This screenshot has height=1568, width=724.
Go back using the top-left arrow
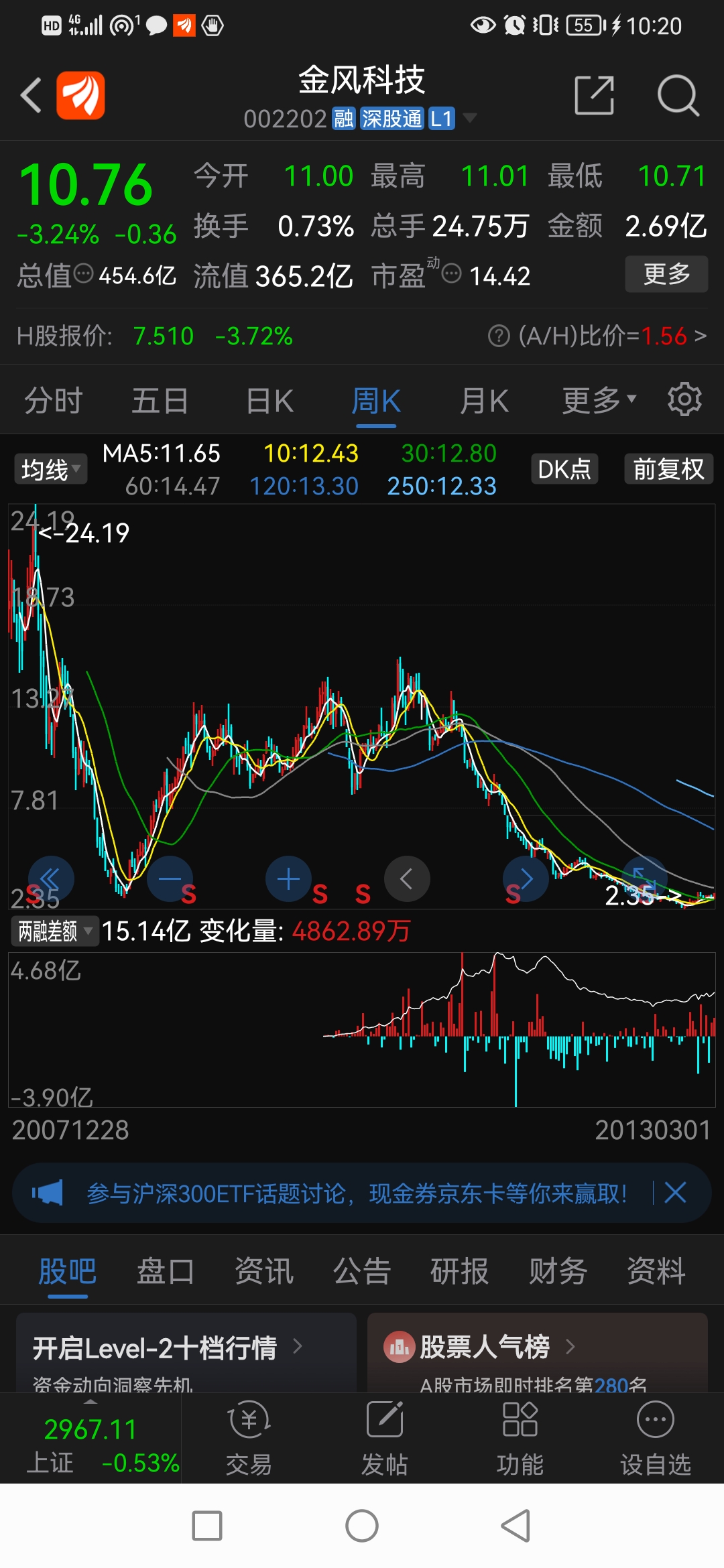pyautogui.click(x=31, y=95)
